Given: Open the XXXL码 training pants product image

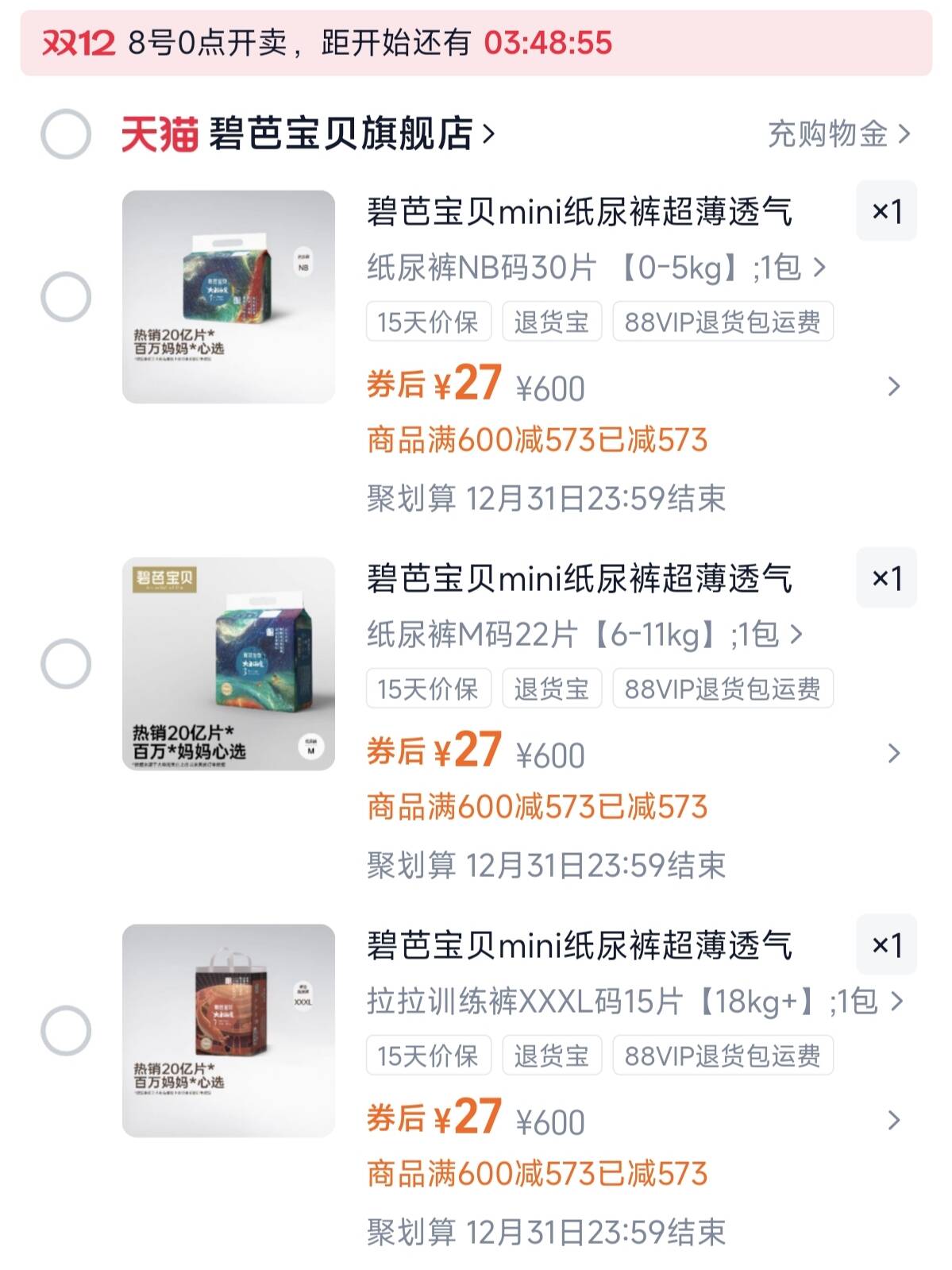Looking at the screenshot, I should tap(229, 1031).
